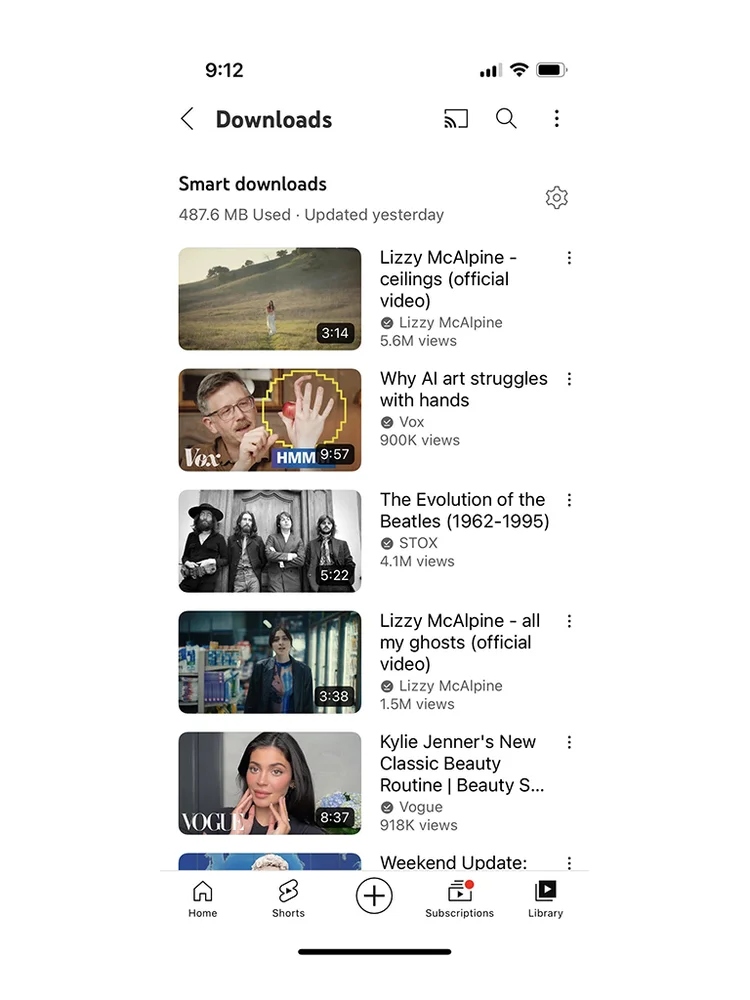Tap the create plus button
This screenshot has width=750, height=1000.
point(374,896)
